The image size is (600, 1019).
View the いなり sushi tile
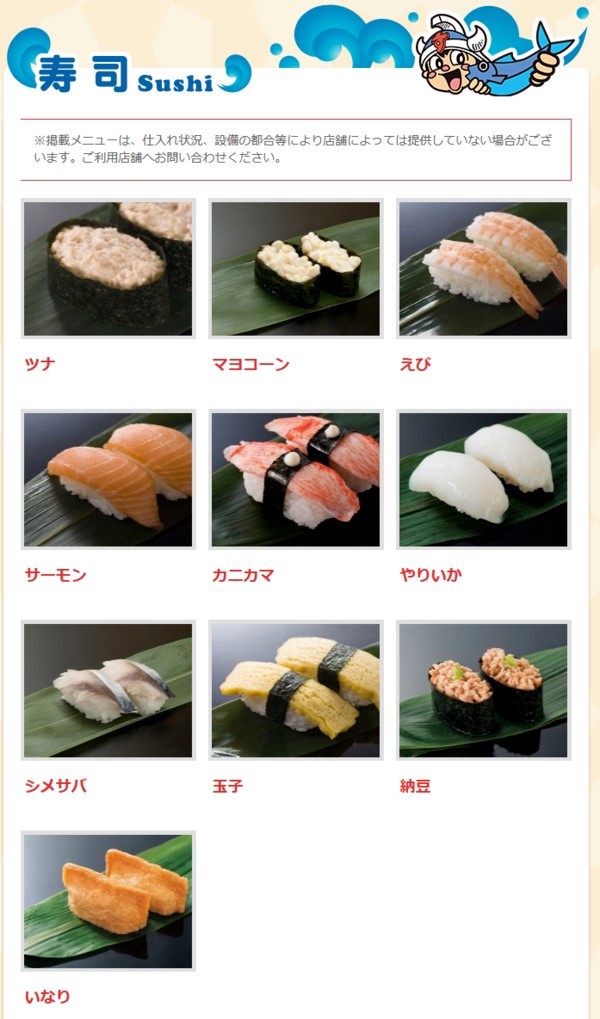[108, 901]
